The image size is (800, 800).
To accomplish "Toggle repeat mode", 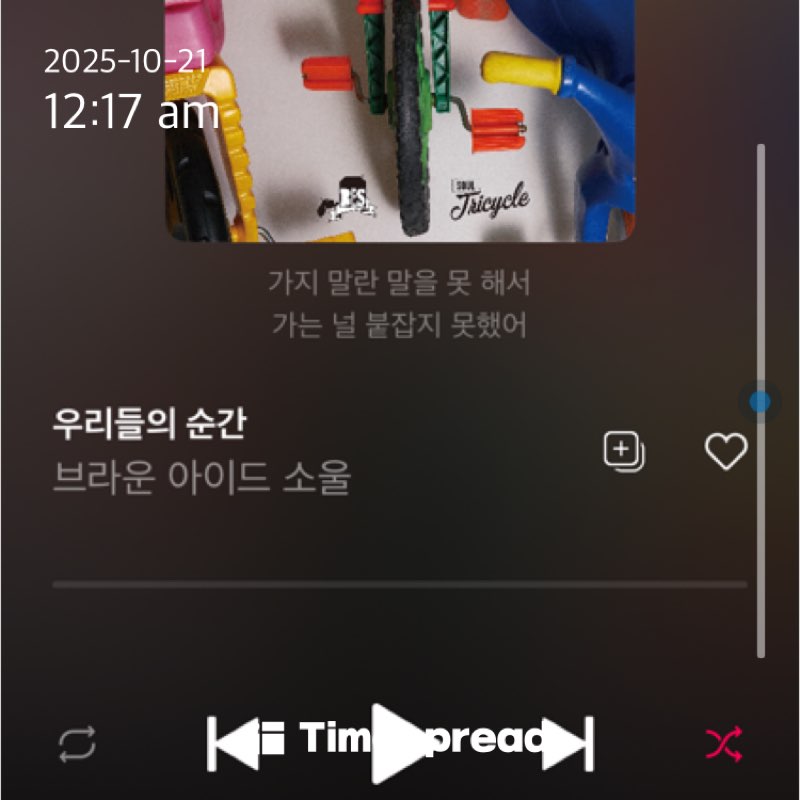I will tap(78, 744).
